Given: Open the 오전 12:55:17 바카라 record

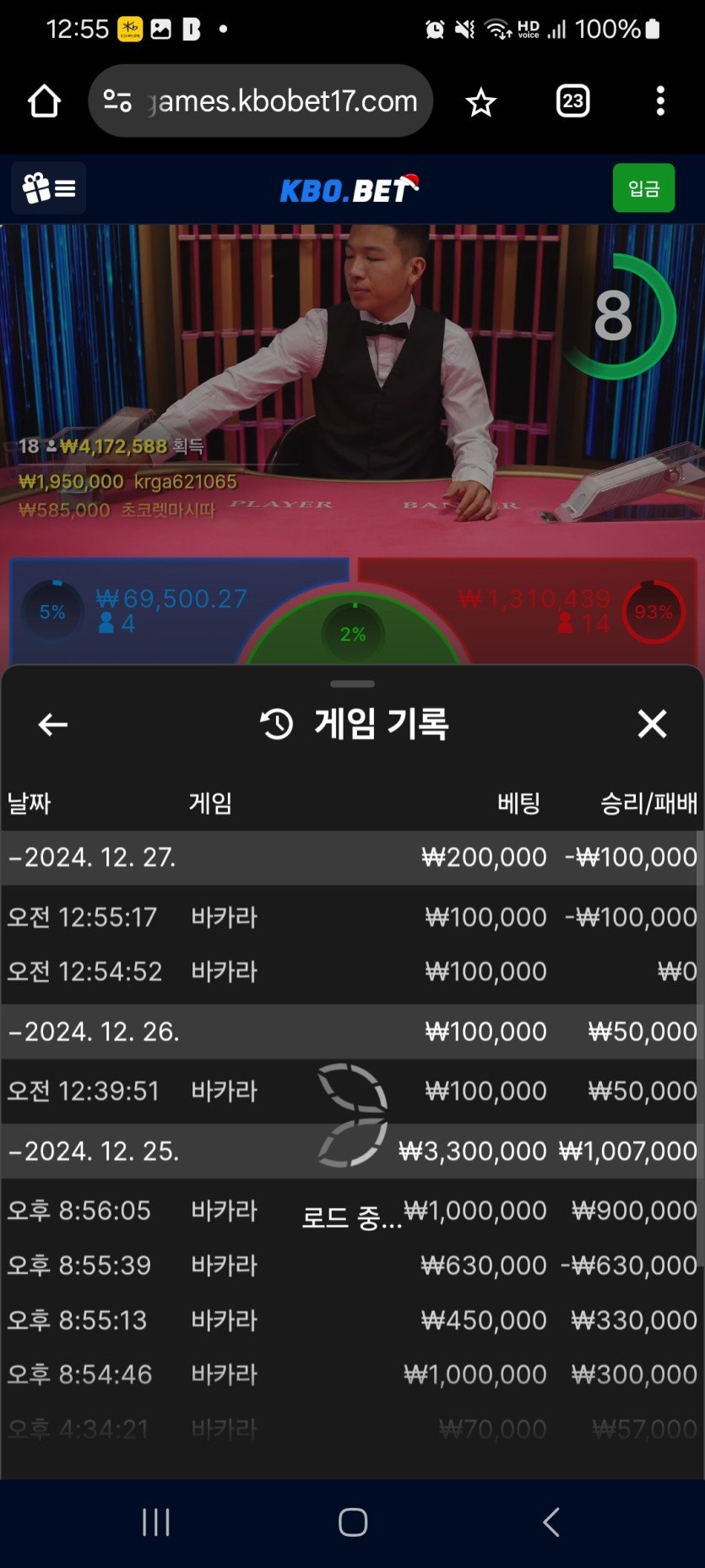Looking at the screenshot, I should click(350, 917).
